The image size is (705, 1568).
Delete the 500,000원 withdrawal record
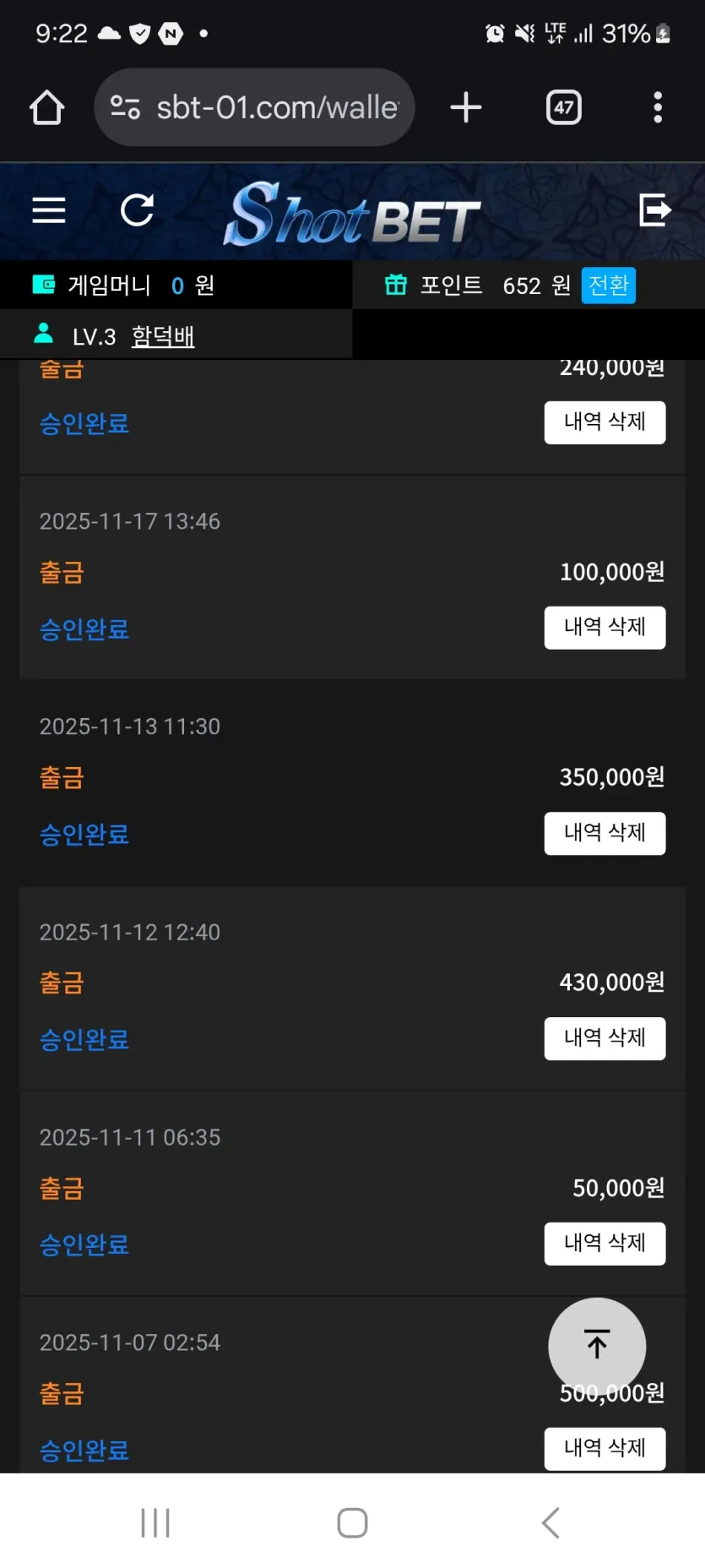(x=605, y=1449)
